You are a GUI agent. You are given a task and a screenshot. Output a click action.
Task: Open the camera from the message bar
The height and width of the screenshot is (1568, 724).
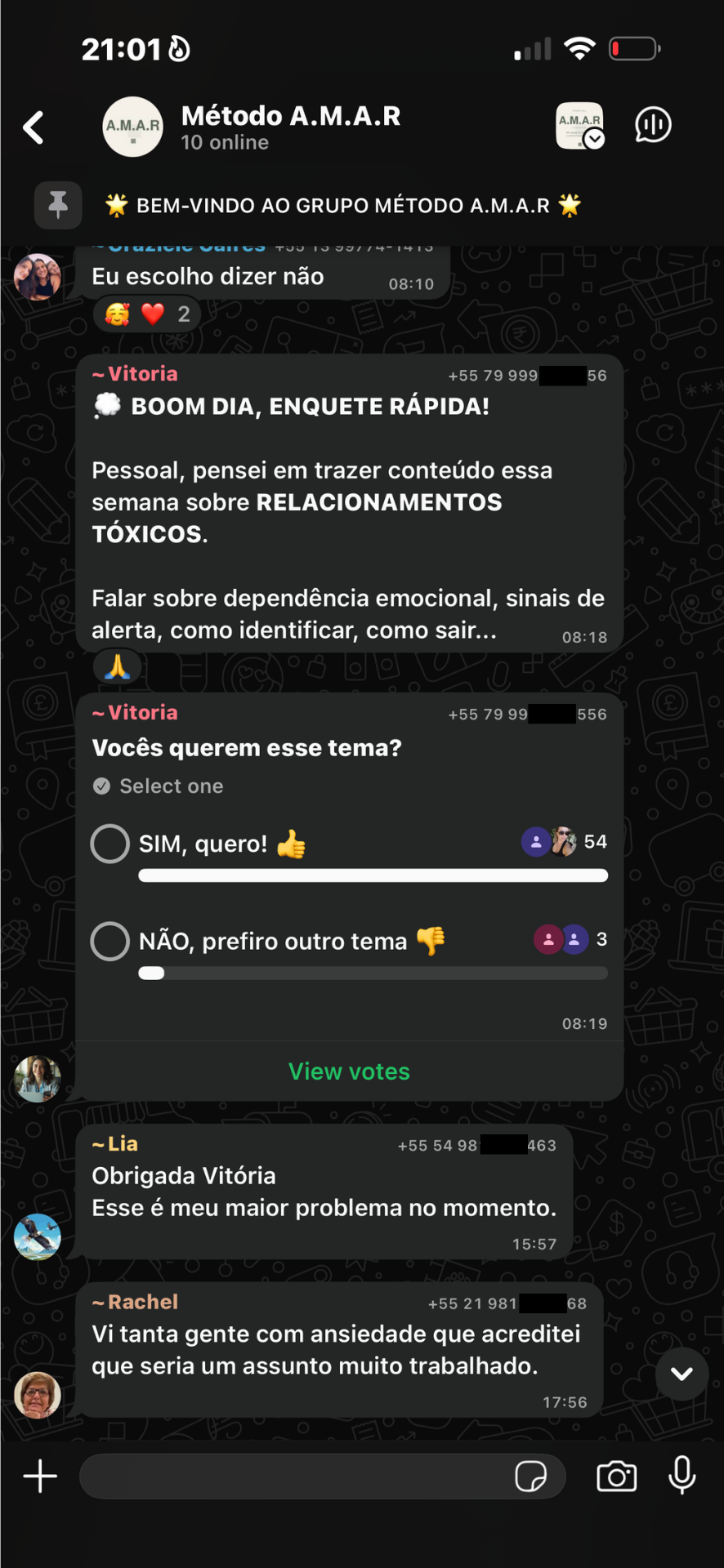pyautogui.click(x=616, y=1477)
